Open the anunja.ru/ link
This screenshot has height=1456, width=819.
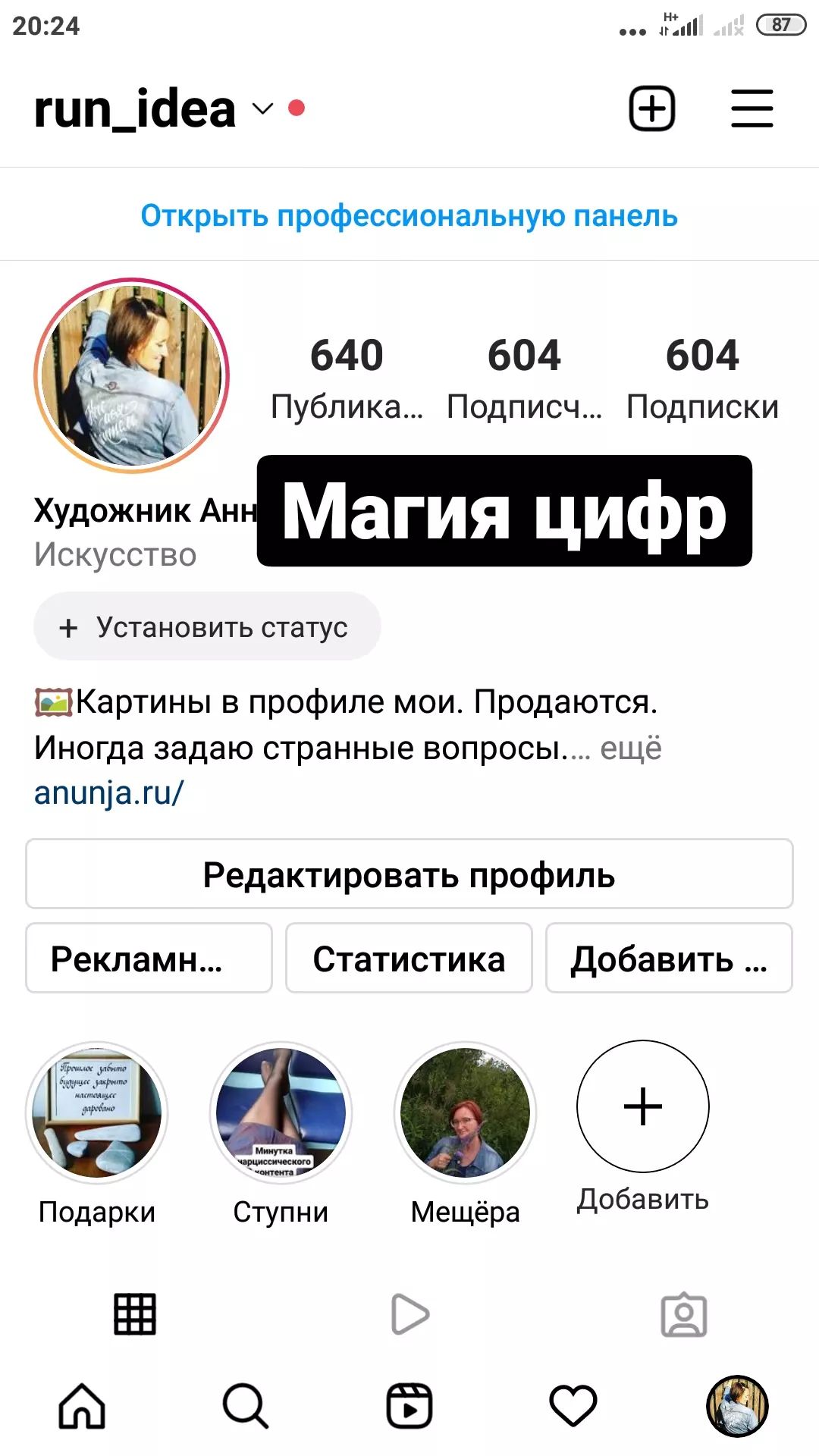click(108, 793)
